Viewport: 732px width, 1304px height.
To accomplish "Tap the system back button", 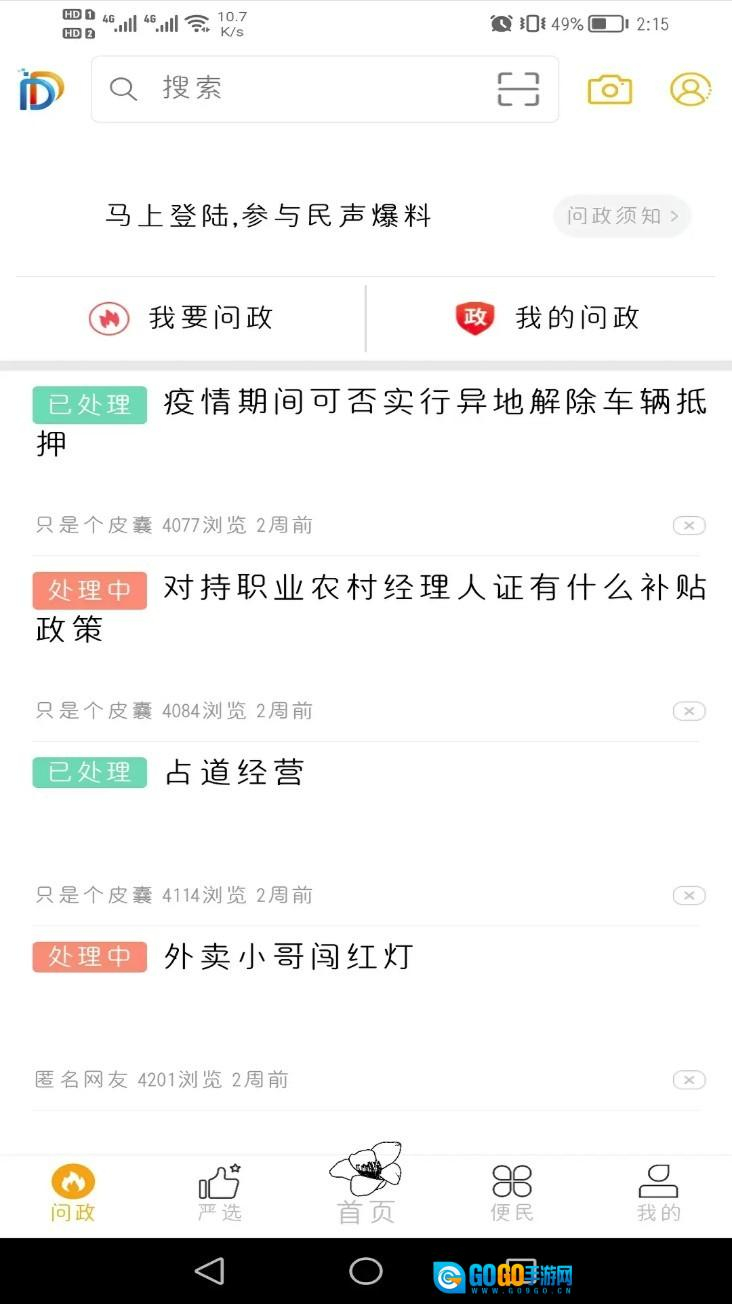I will point(209,1271).
